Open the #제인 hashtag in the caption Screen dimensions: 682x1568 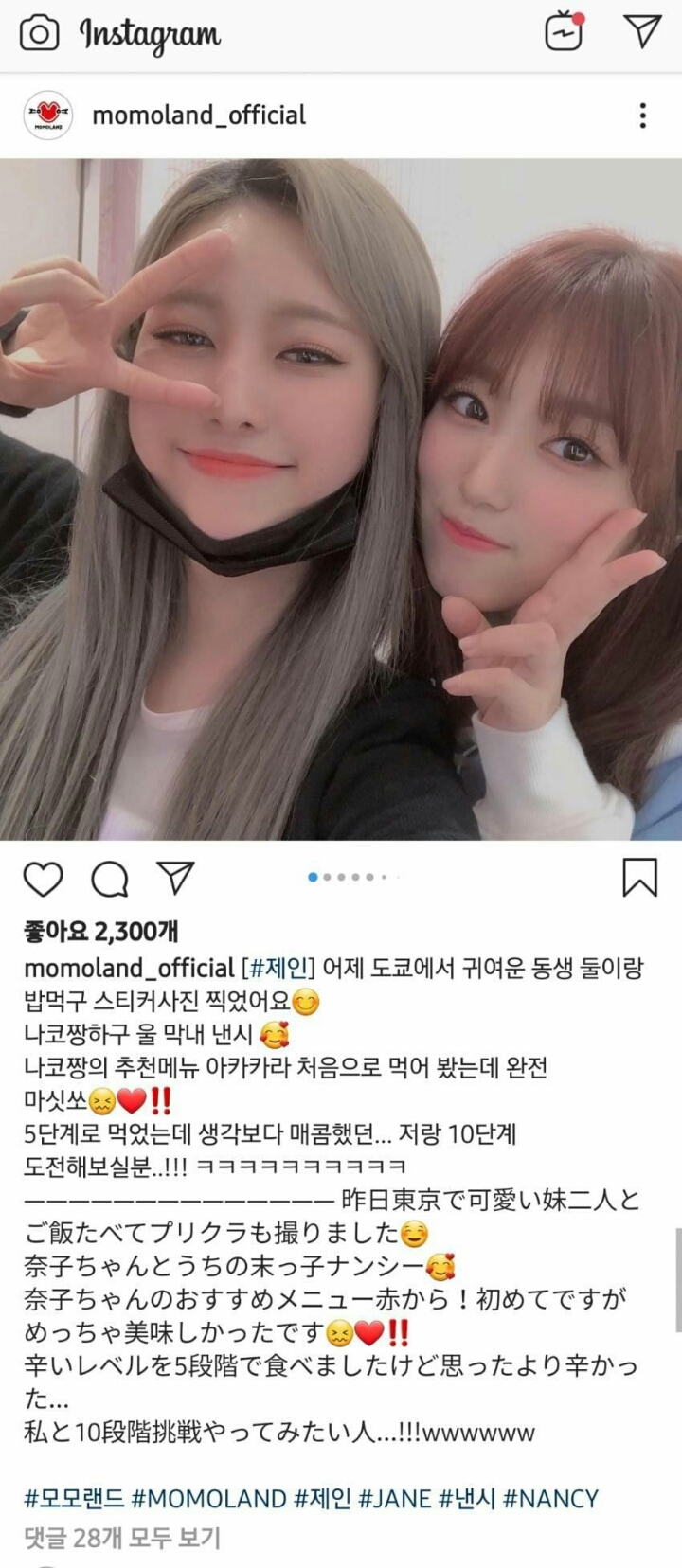278,968
